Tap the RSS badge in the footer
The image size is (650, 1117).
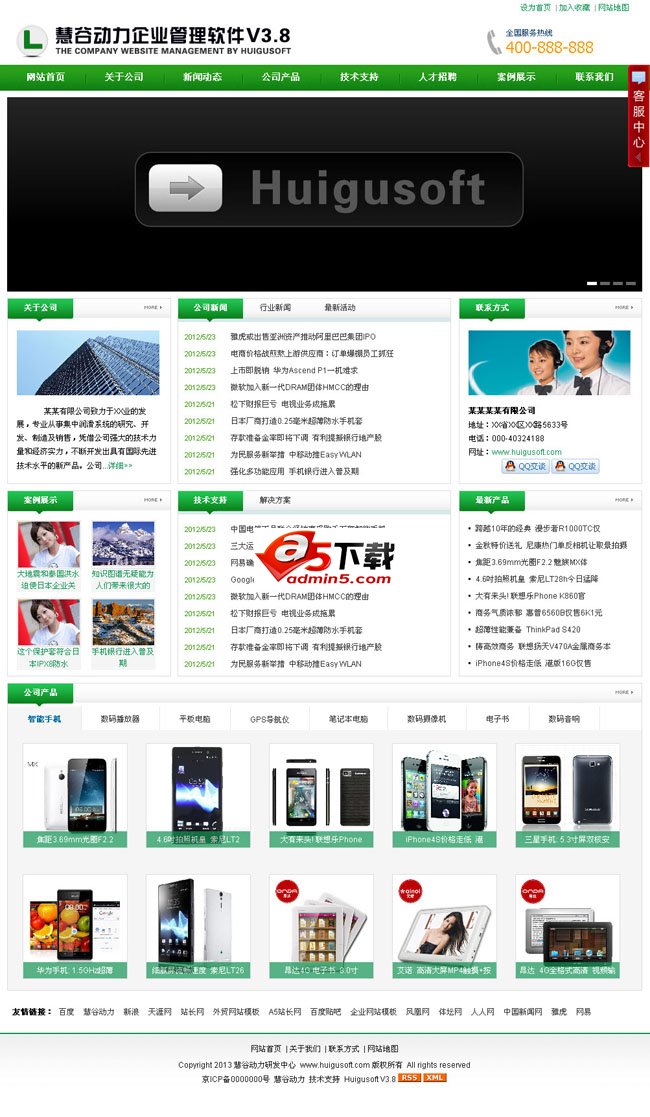(409, 1078)
